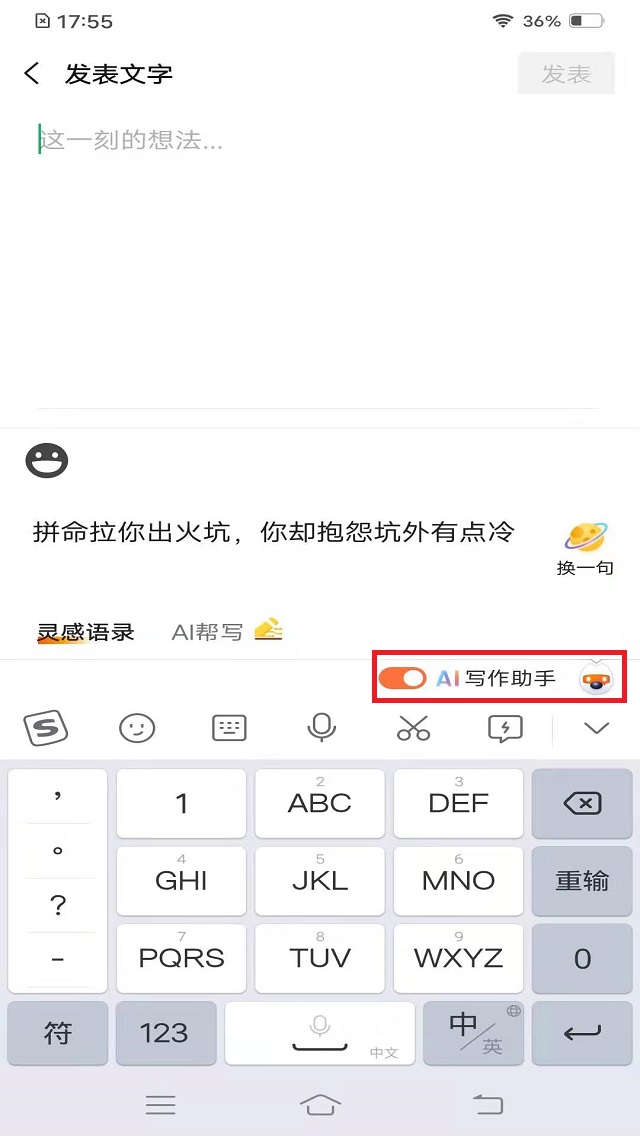The image size is (640, 1136).
Task: Insert the suggested quote 拼命拉你出火坑
Action: (x=273, y=533)
